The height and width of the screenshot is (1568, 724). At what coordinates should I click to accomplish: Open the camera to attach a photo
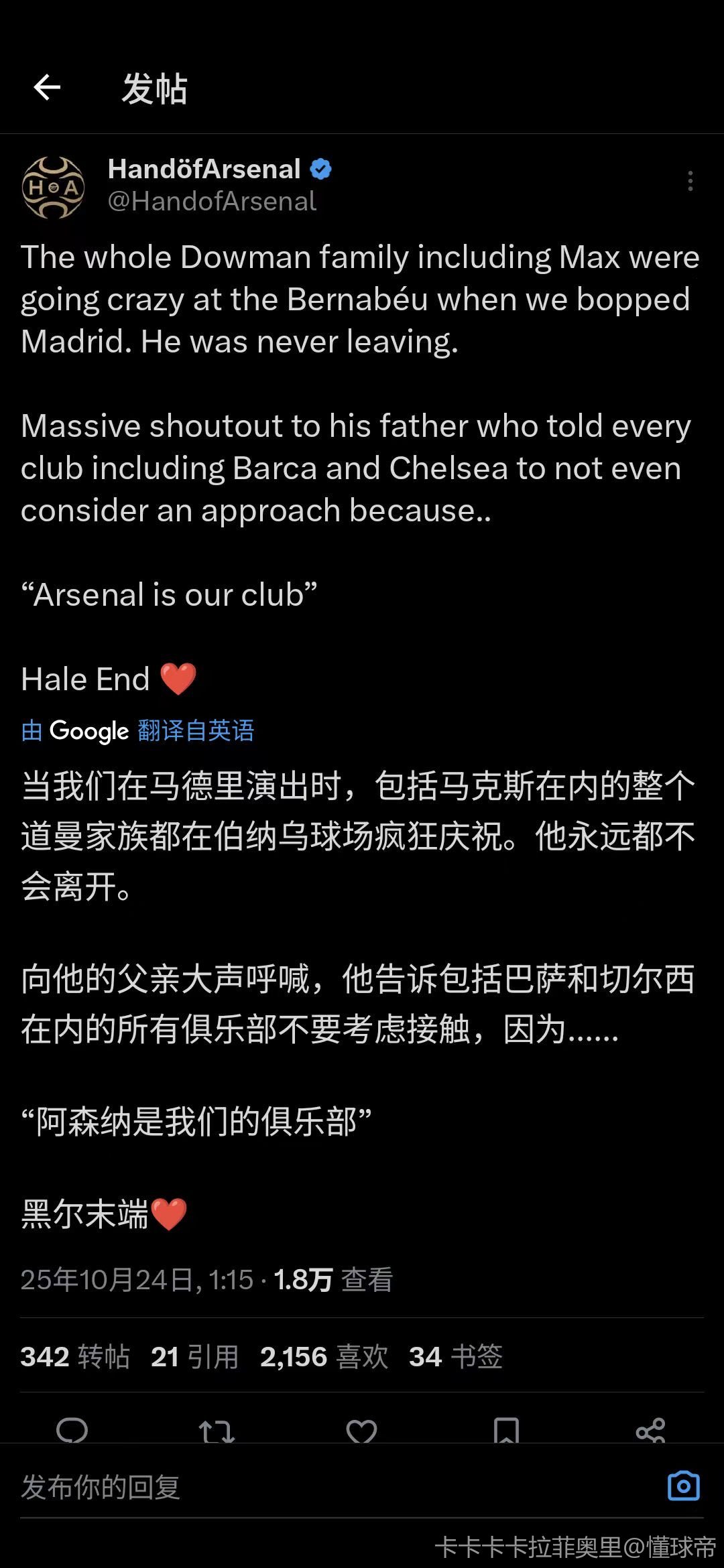point(683,1486)
